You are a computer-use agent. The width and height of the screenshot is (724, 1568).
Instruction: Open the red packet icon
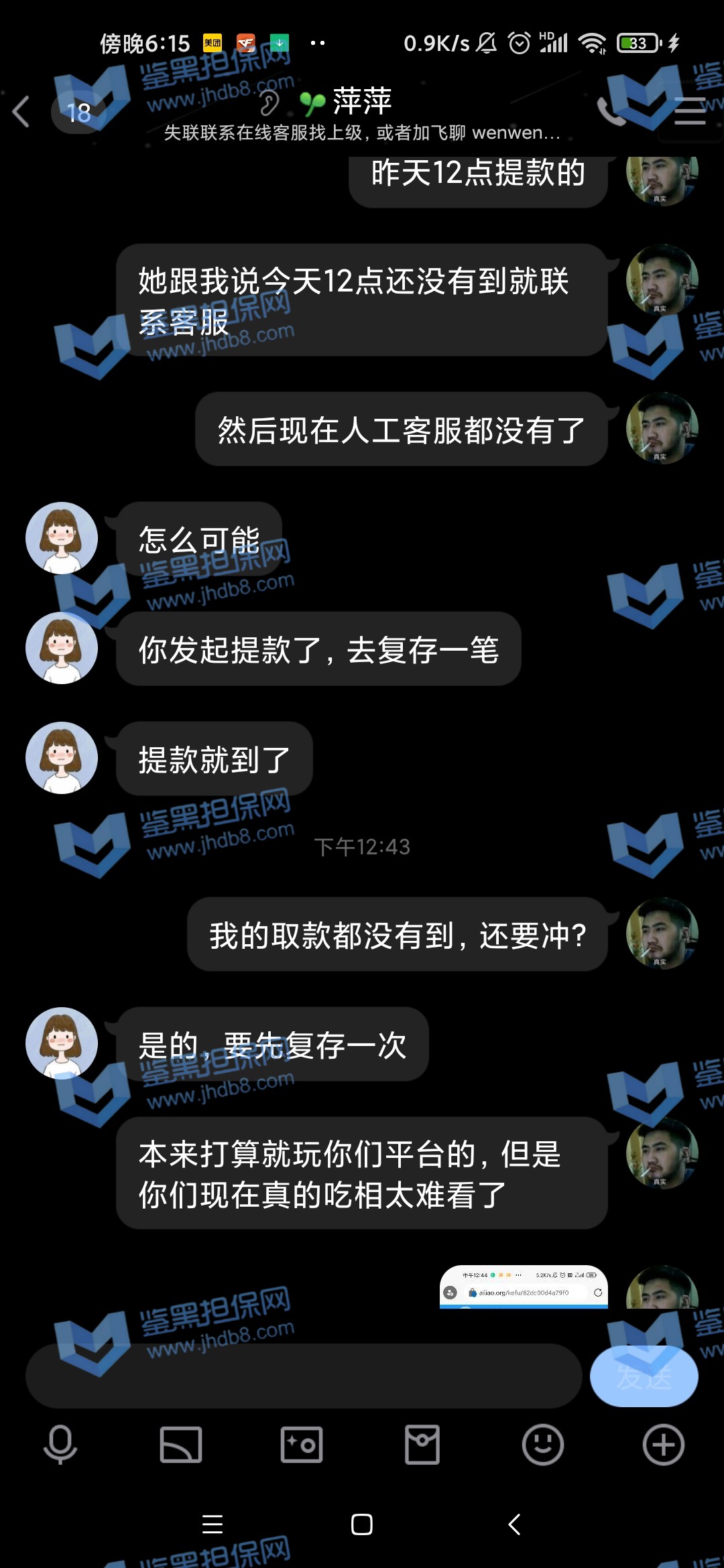coord(422,1444)
